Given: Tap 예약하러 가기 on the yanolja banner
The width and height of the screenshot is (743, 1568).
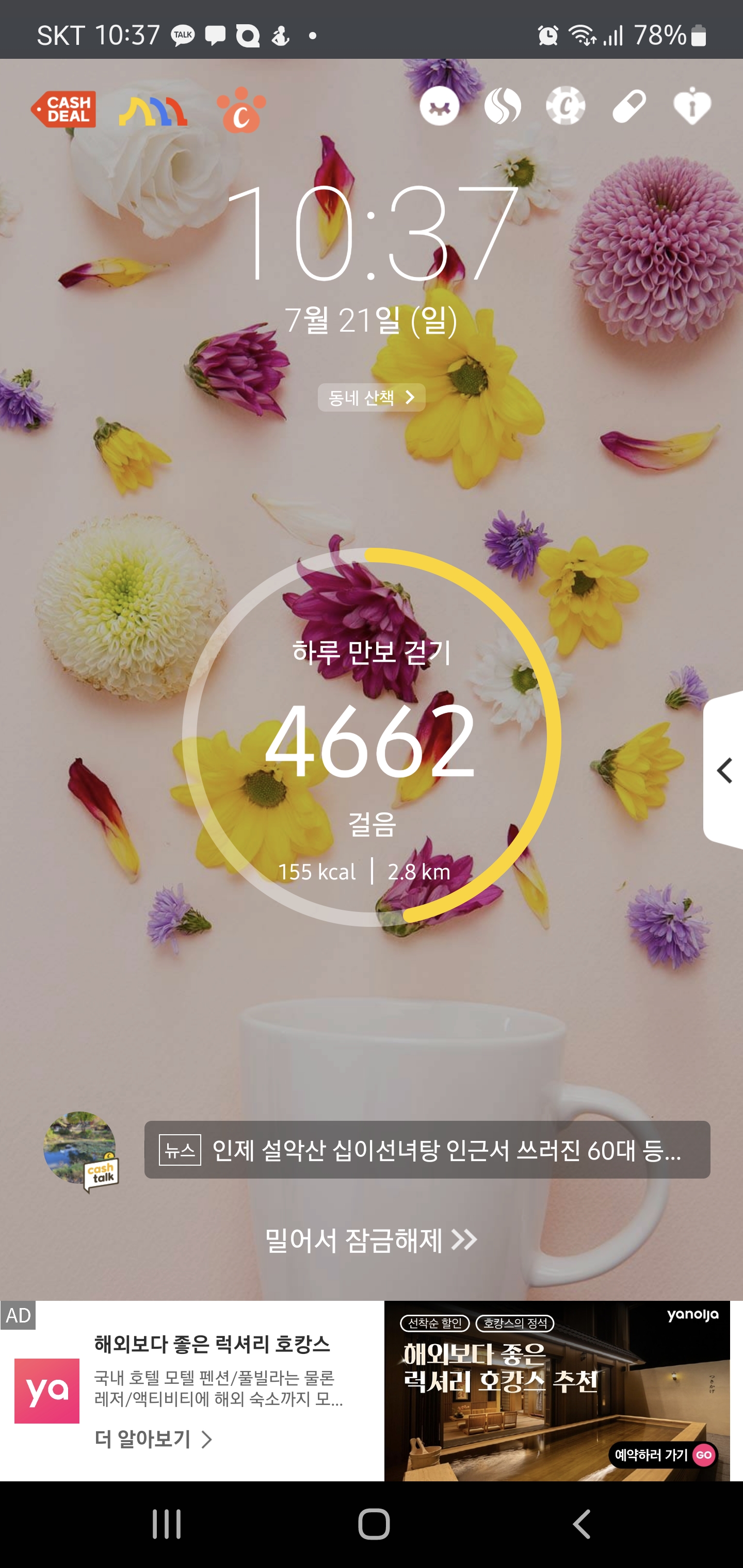Looking at the screenshot, I should click(x=663, y=1455).
